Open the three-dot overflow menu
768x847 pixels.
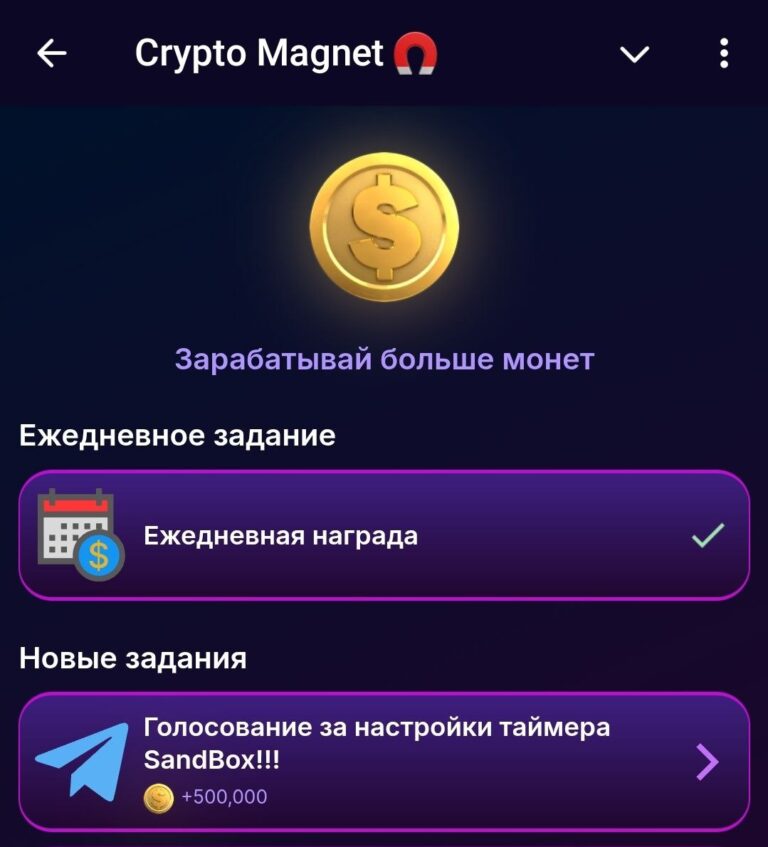[724, 54]
